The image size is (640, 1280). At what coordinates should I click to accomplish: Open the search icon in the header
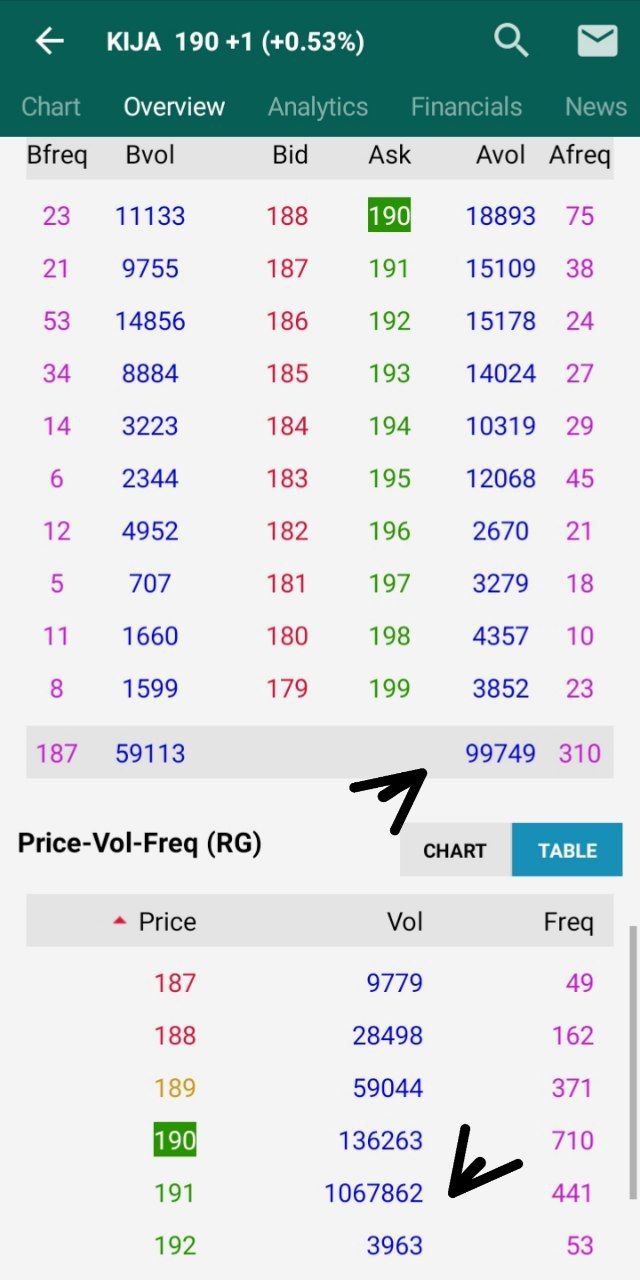[x=511, y=41]
